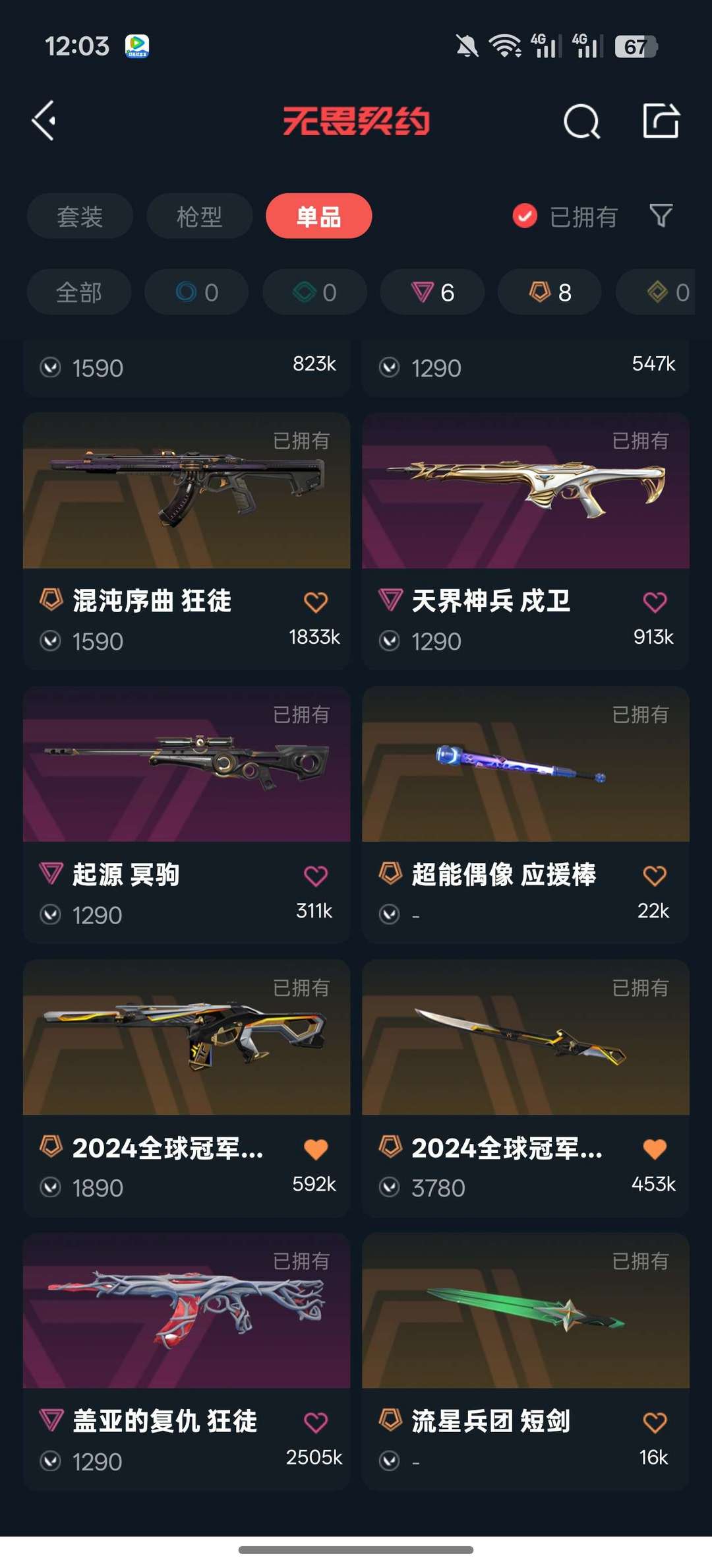The image size is (712, 1568).
Task: Open the search icon
Action: 581,121
